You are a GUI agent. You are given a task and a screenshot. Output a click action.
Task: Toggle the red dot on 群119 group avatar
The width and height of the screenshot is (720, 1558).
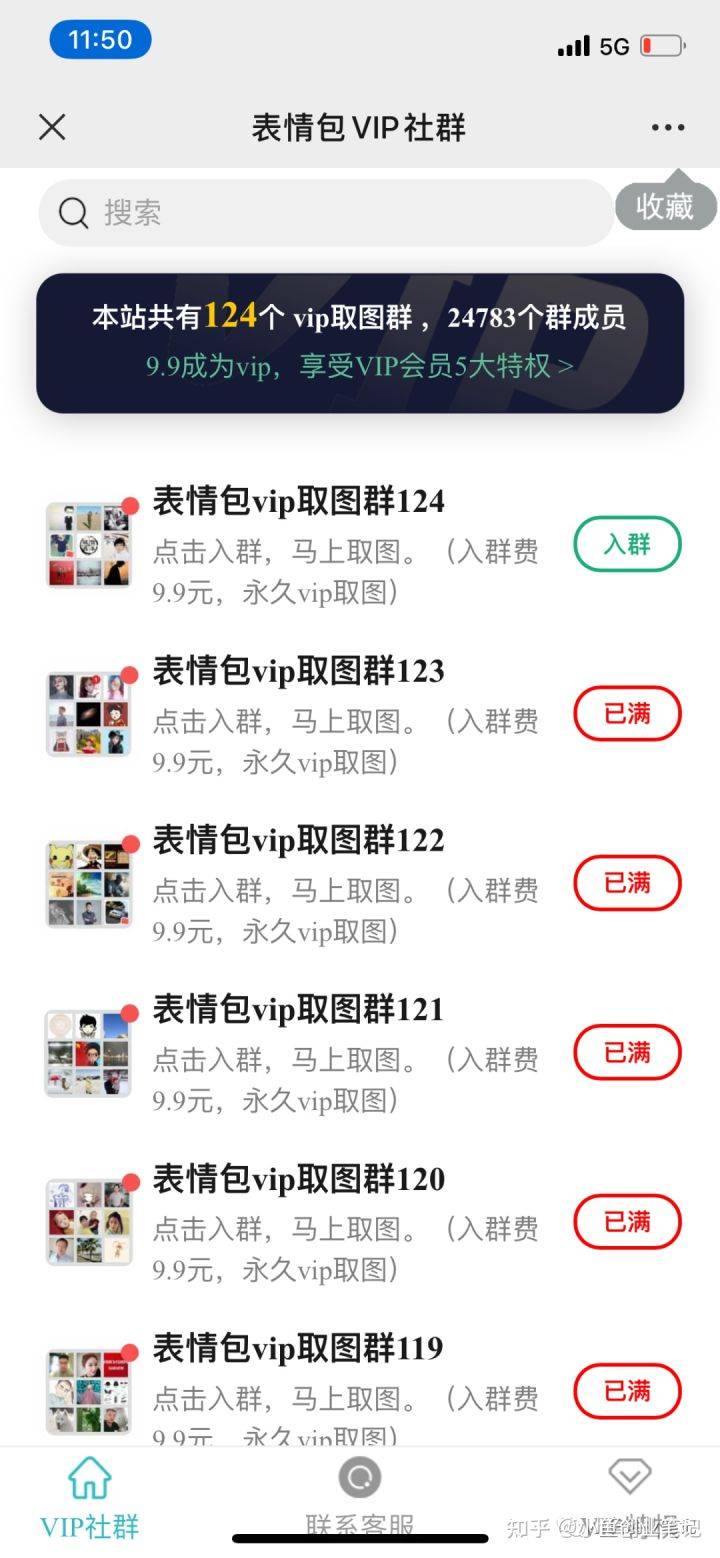[132, 1353]
